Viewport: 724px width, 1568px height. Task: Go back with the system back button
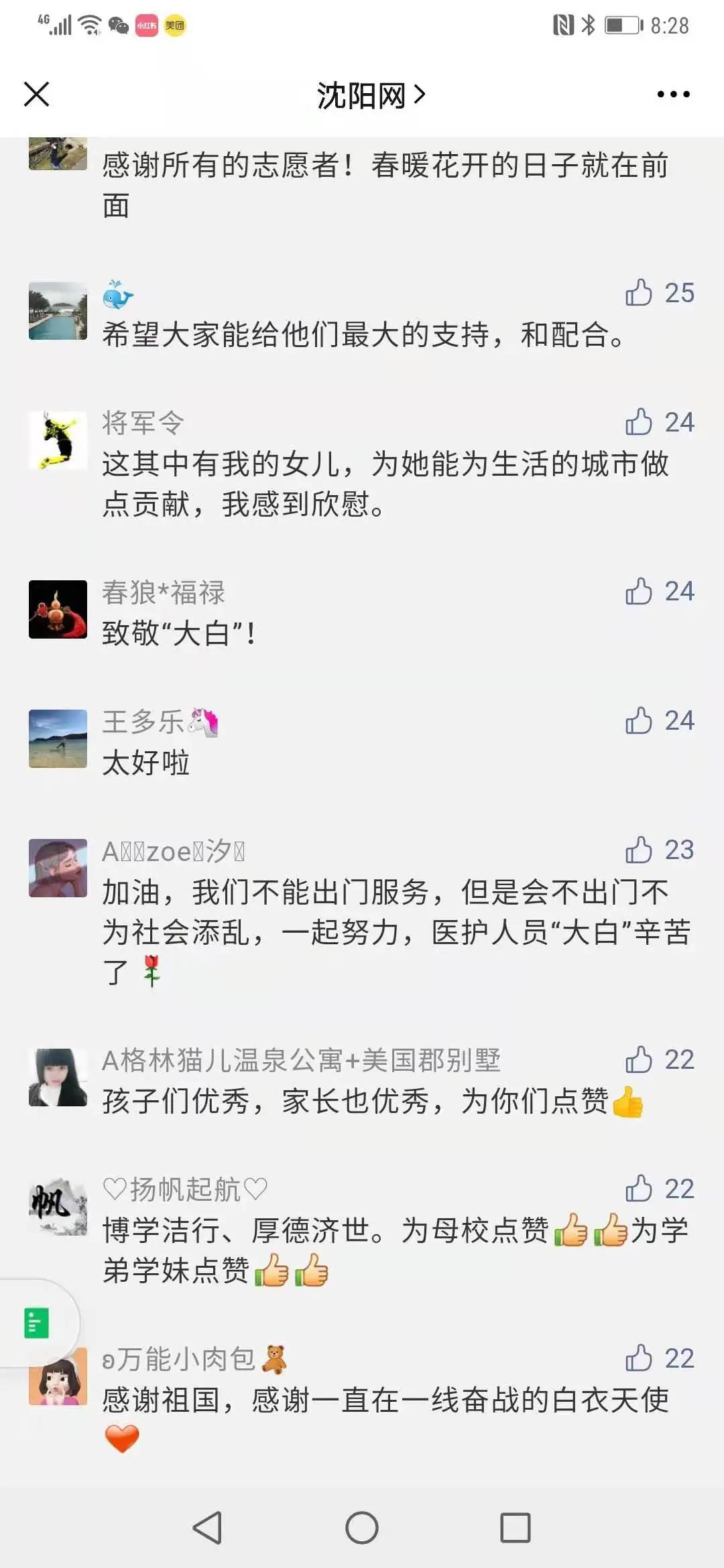pos(207,1528)
